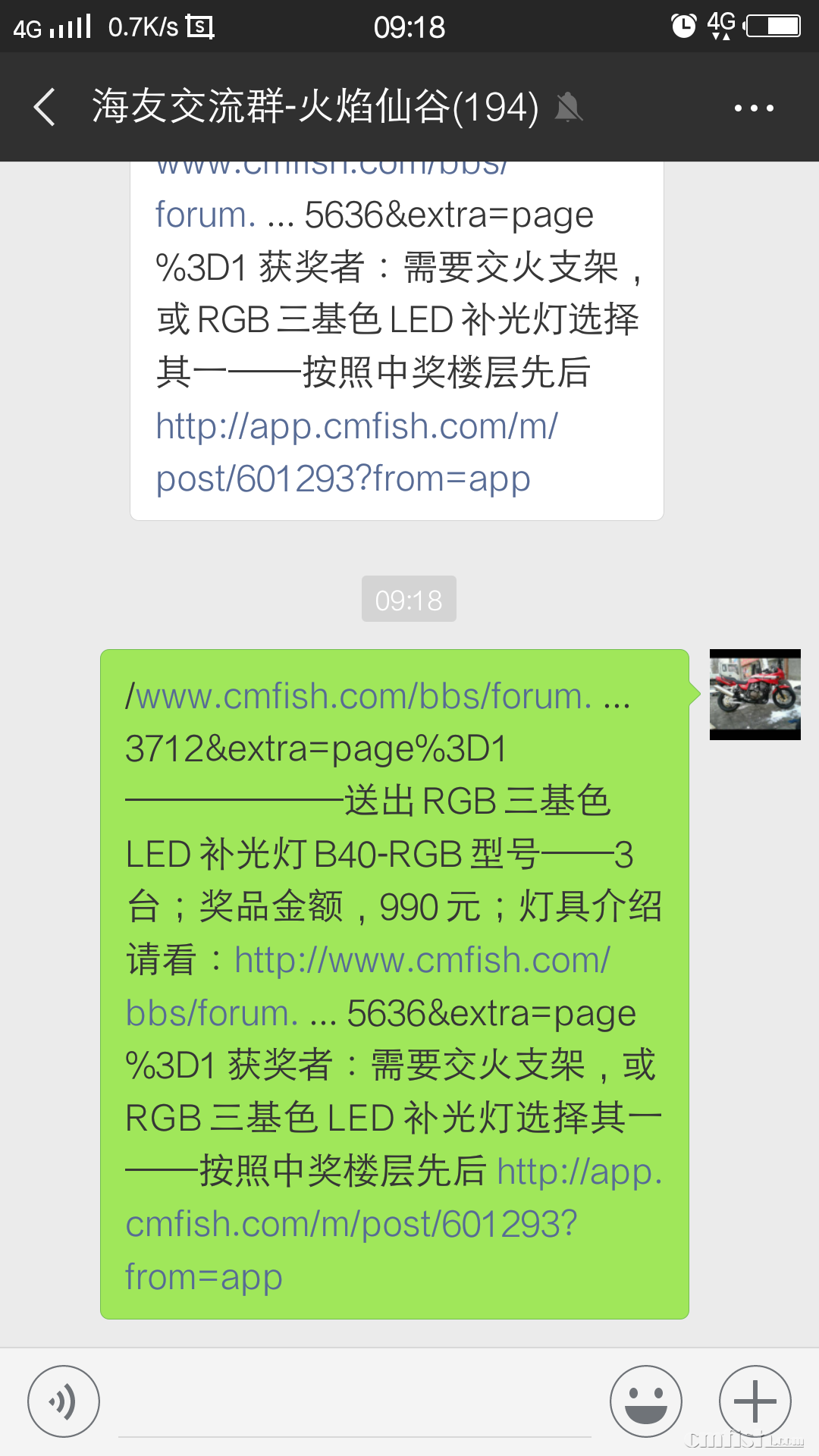Open the lamp introduction link in the green bubble

pyautogui.click(x=422, y=961)
